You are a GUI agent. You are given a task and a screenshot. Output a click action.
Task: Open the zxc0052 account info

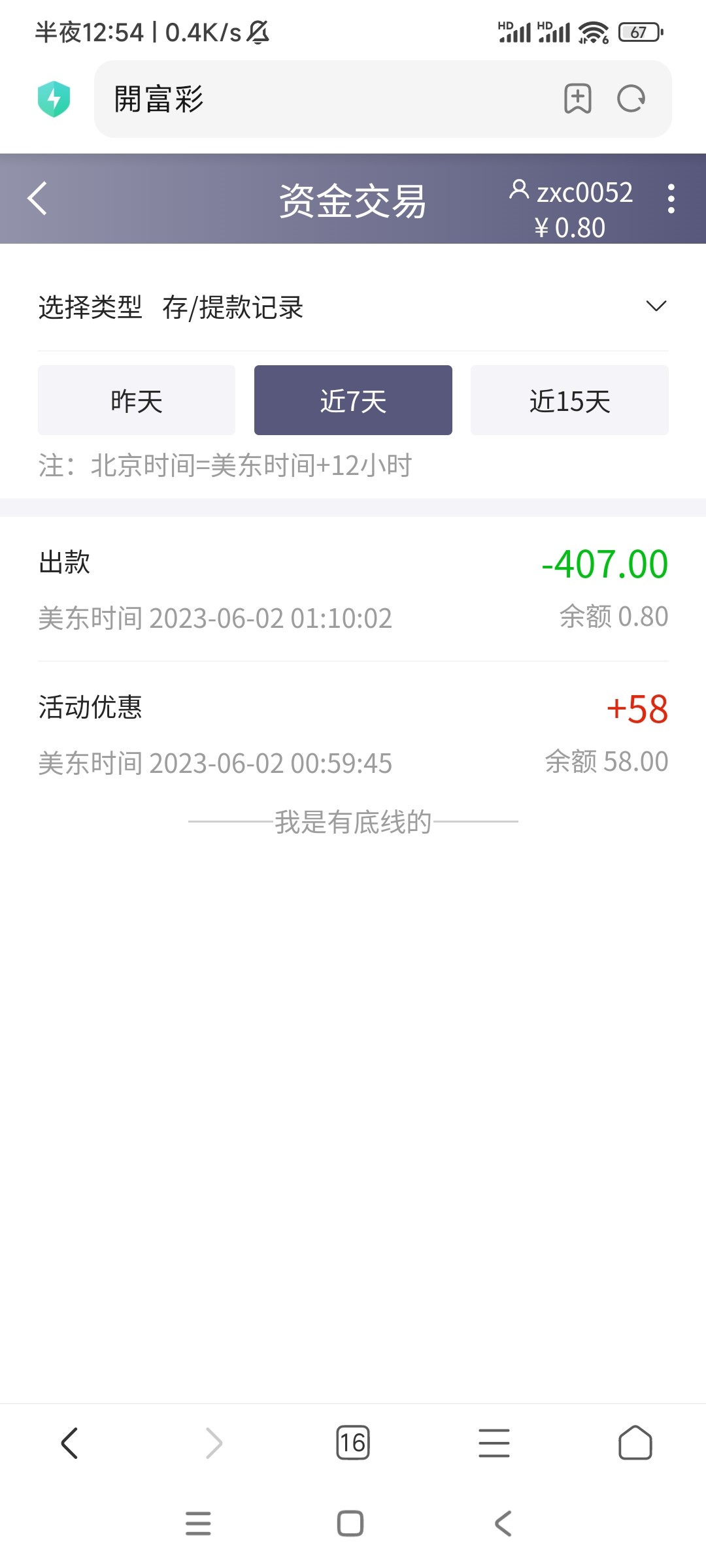pos(571,193)
